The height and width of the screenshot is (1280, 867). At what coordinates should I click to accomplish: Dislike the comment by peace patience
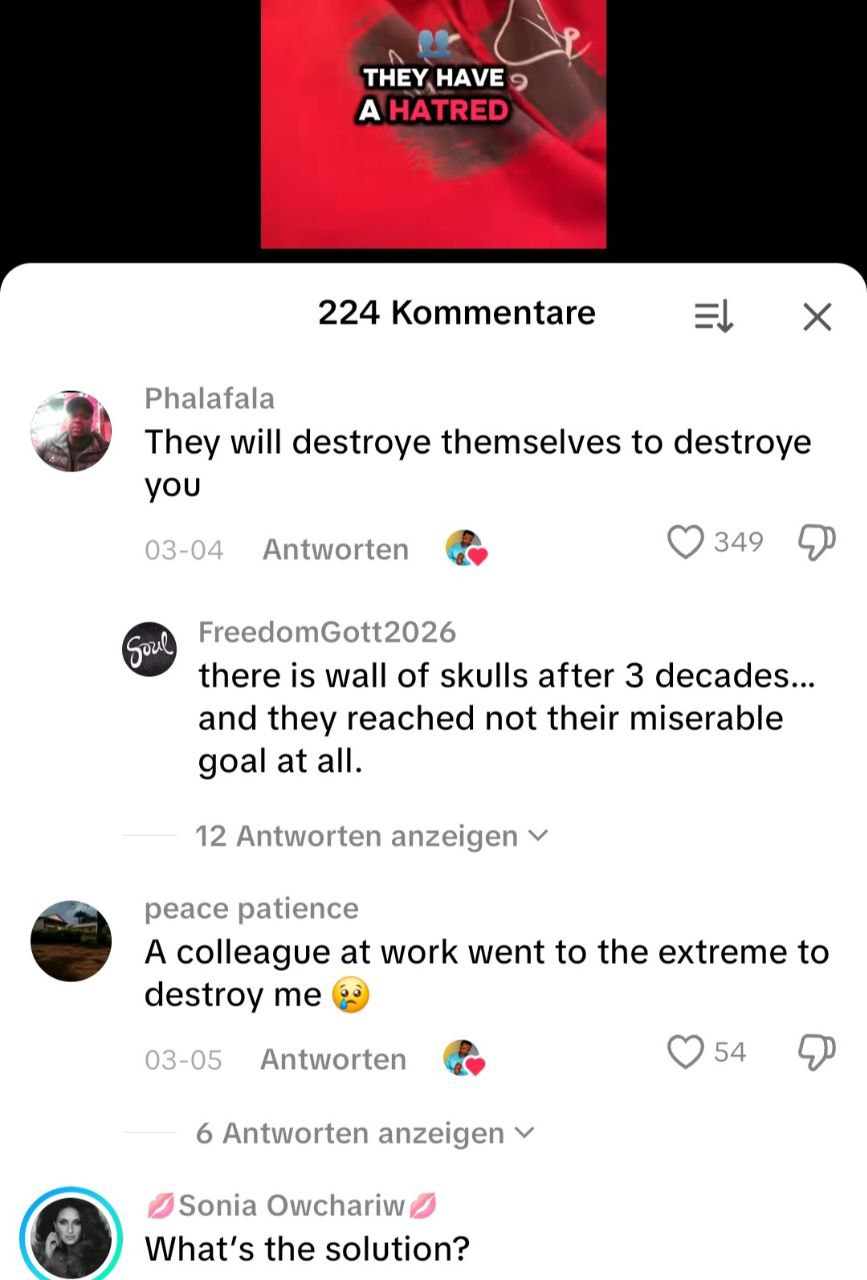817,1052
